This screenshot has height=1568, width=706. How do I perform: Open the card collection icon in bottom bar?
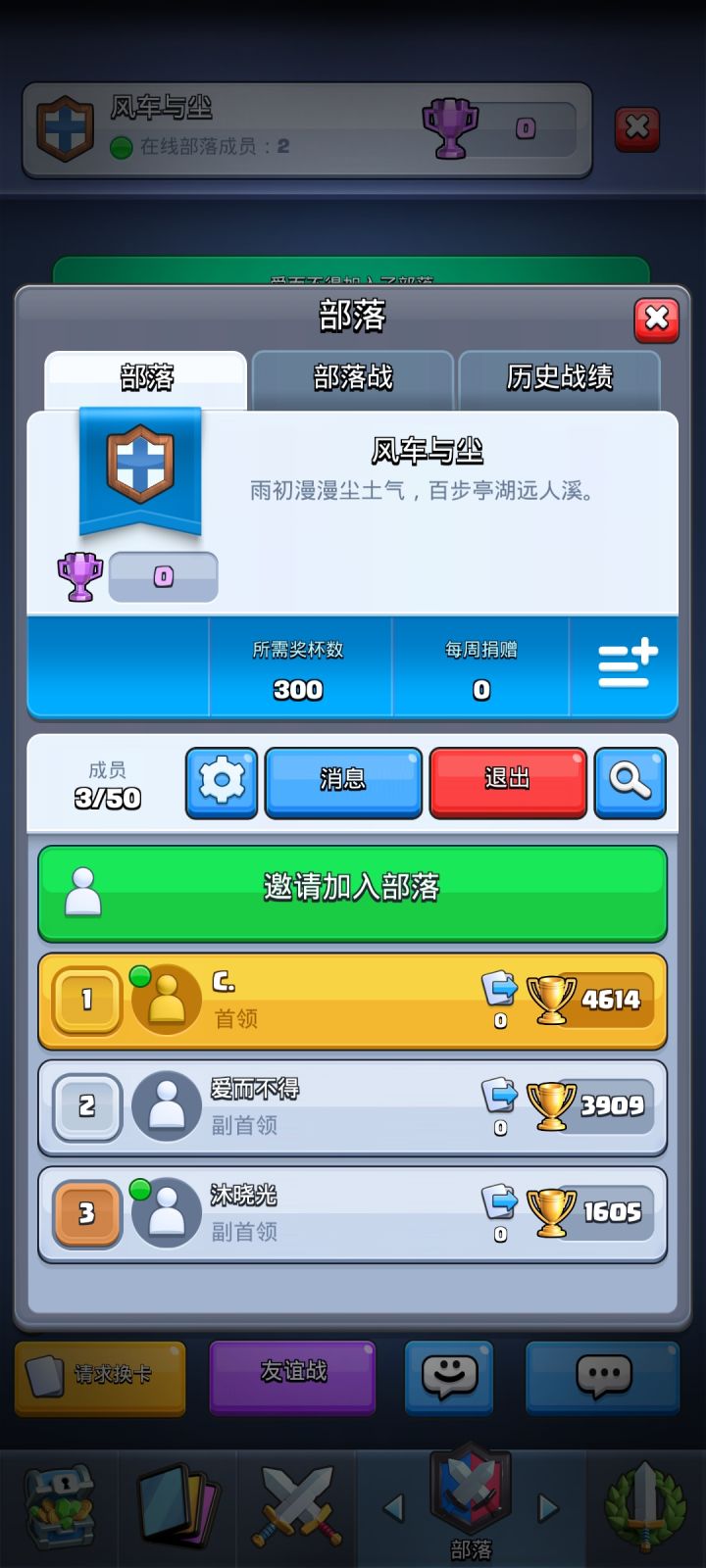176,1504
